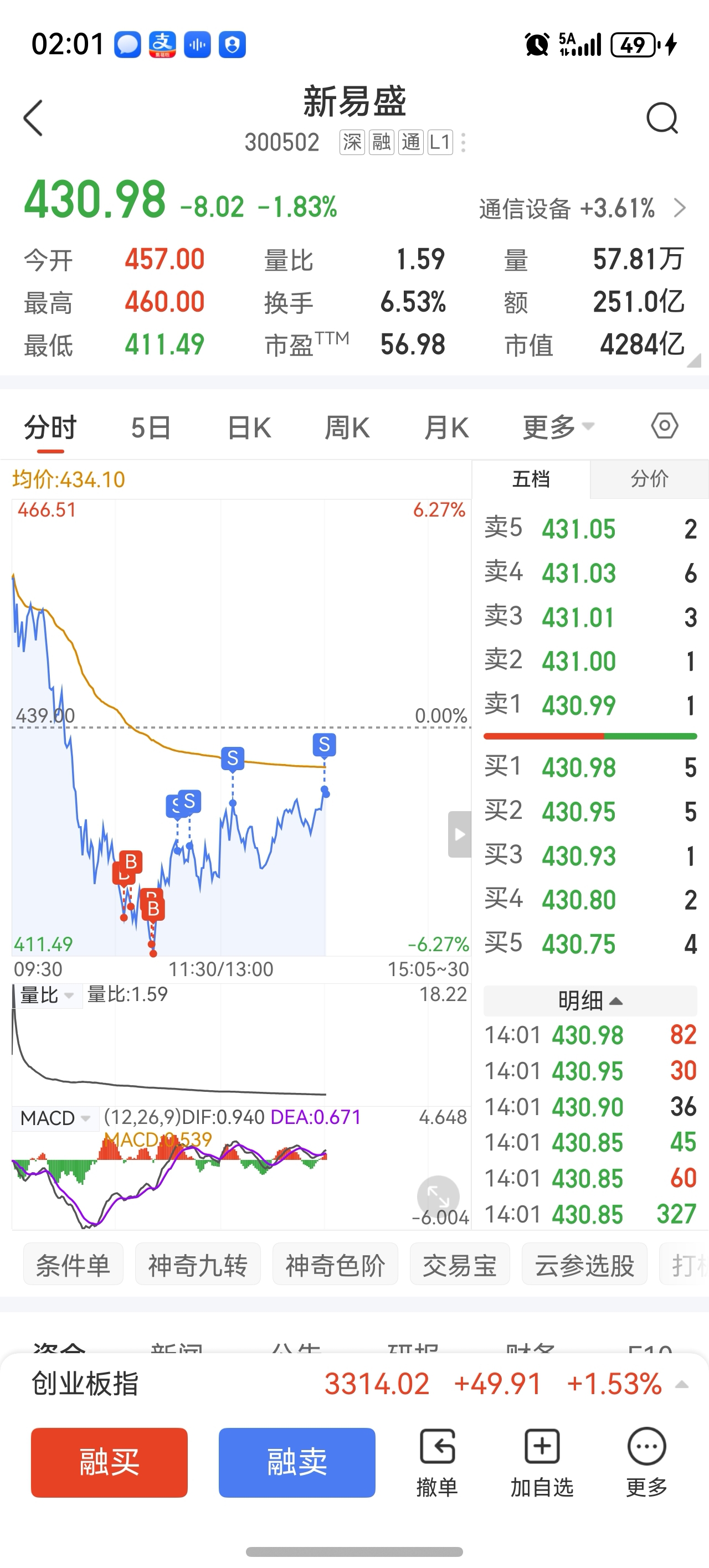The height and width of the screenshot is (1568, 709).
Task: Add stock via 加自选
Action: point(542,1462)
